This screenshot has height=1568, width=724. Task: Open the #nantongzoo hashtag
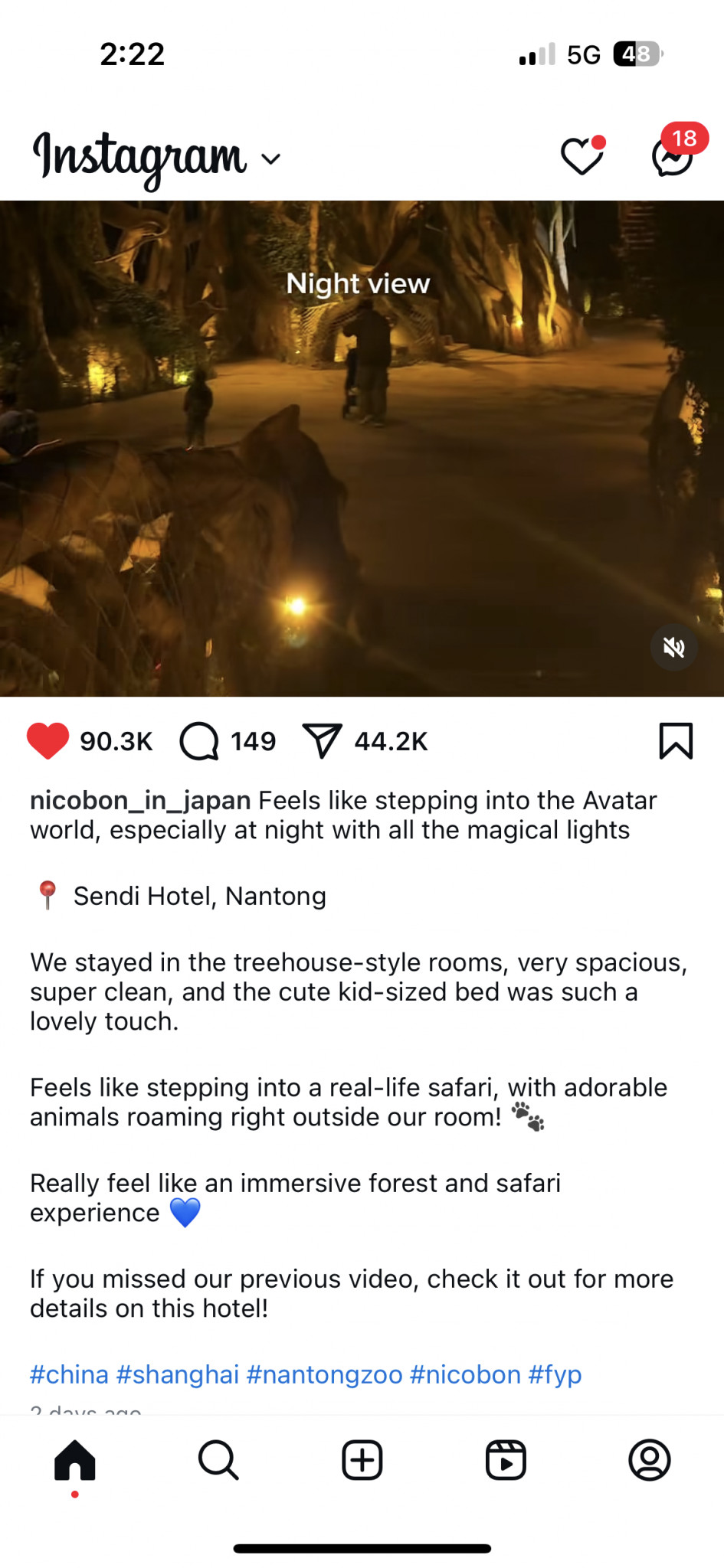pyautogui.click(x=324, y=1374)
